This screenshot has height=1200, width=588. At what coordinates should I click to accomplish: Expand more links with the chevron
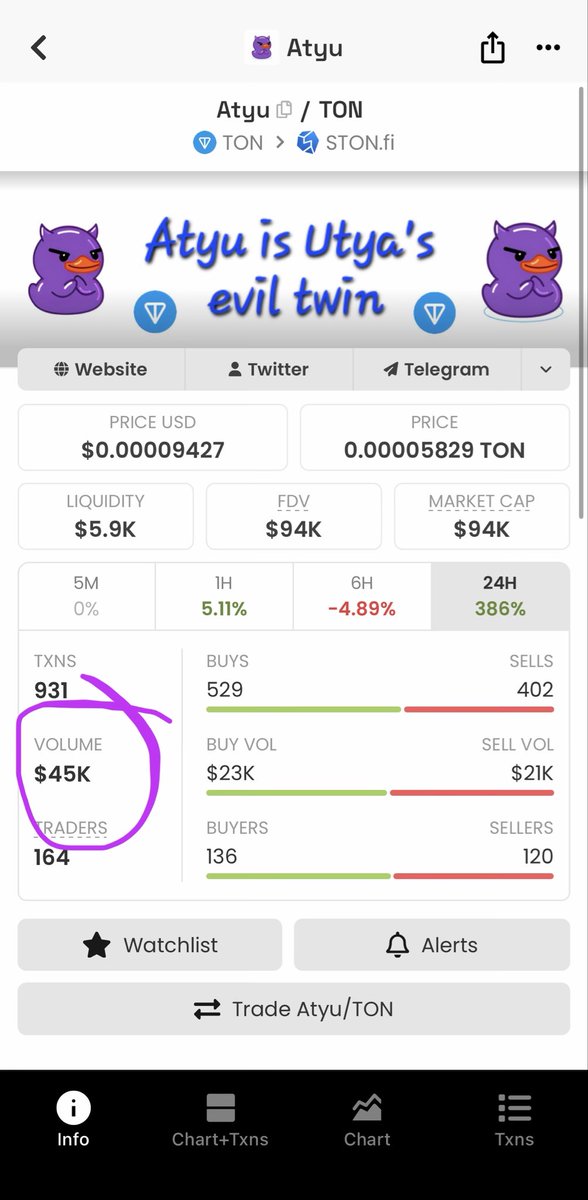click(x=546, y=369)
